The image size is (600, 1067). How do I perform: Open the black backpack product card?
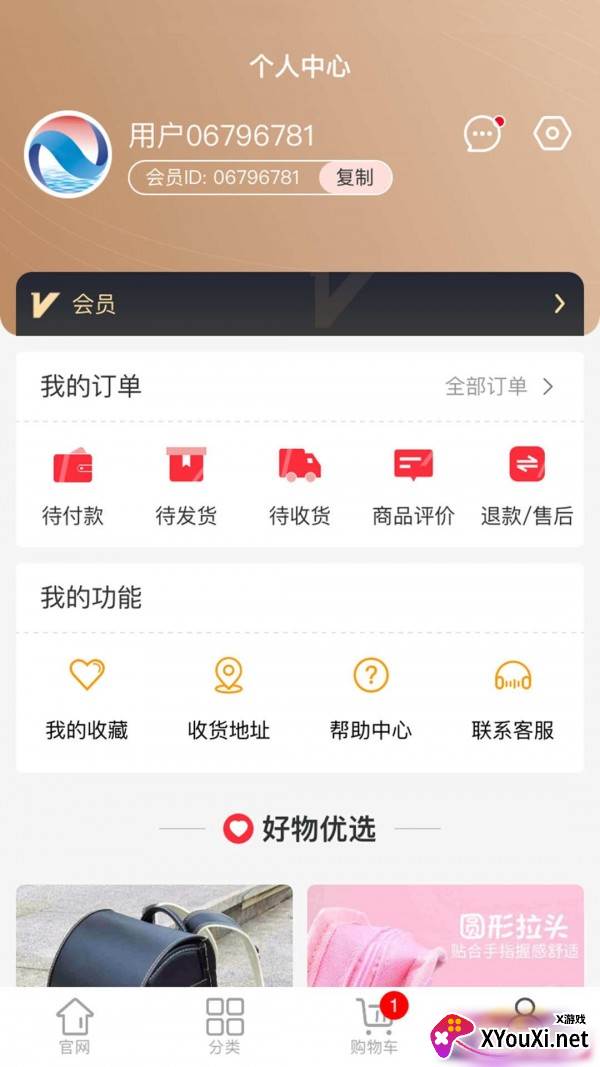point(154,936)
